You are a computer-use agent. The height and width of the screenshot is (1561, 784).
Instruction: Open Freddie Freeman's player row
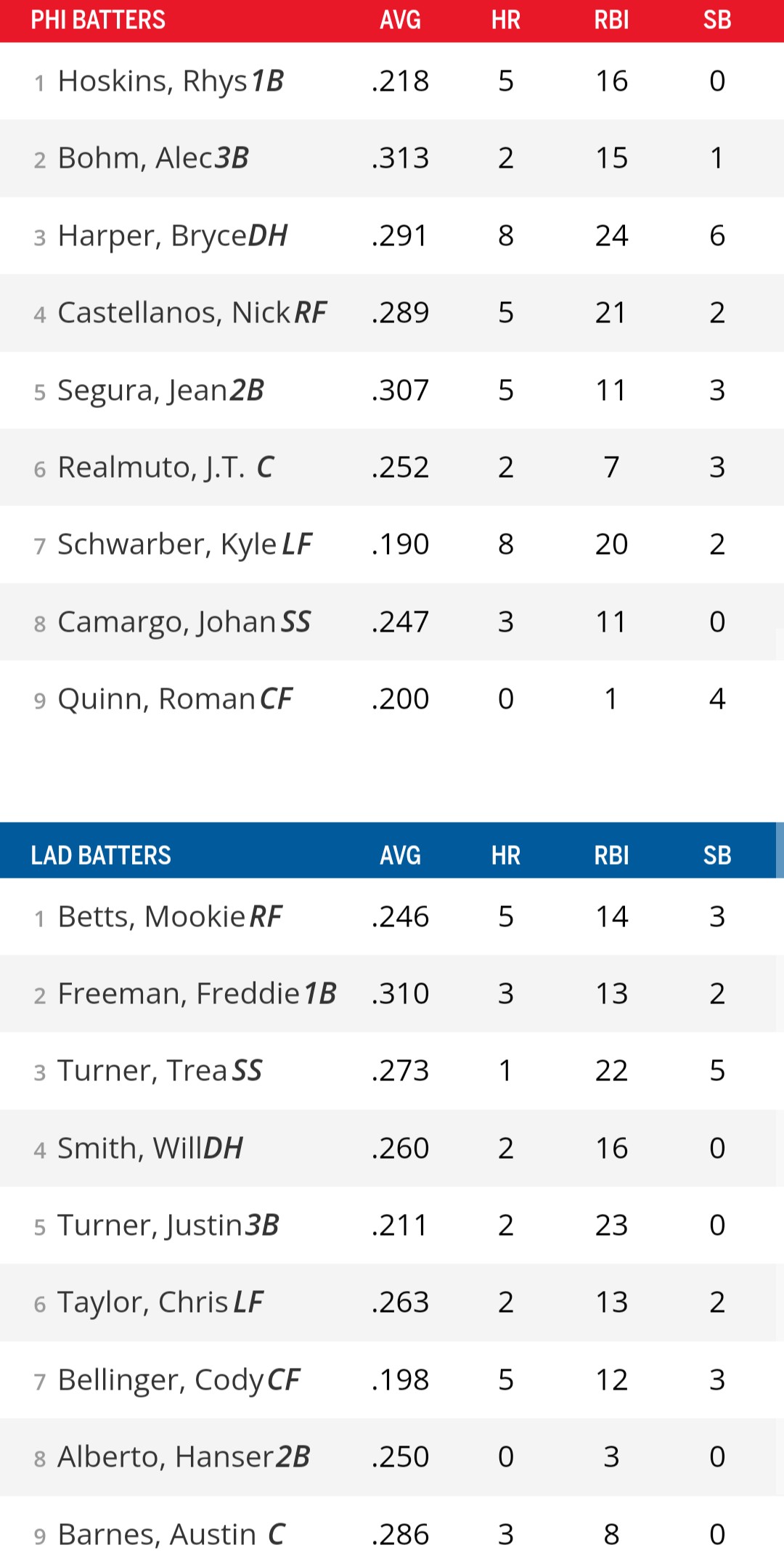click(197, 994)
